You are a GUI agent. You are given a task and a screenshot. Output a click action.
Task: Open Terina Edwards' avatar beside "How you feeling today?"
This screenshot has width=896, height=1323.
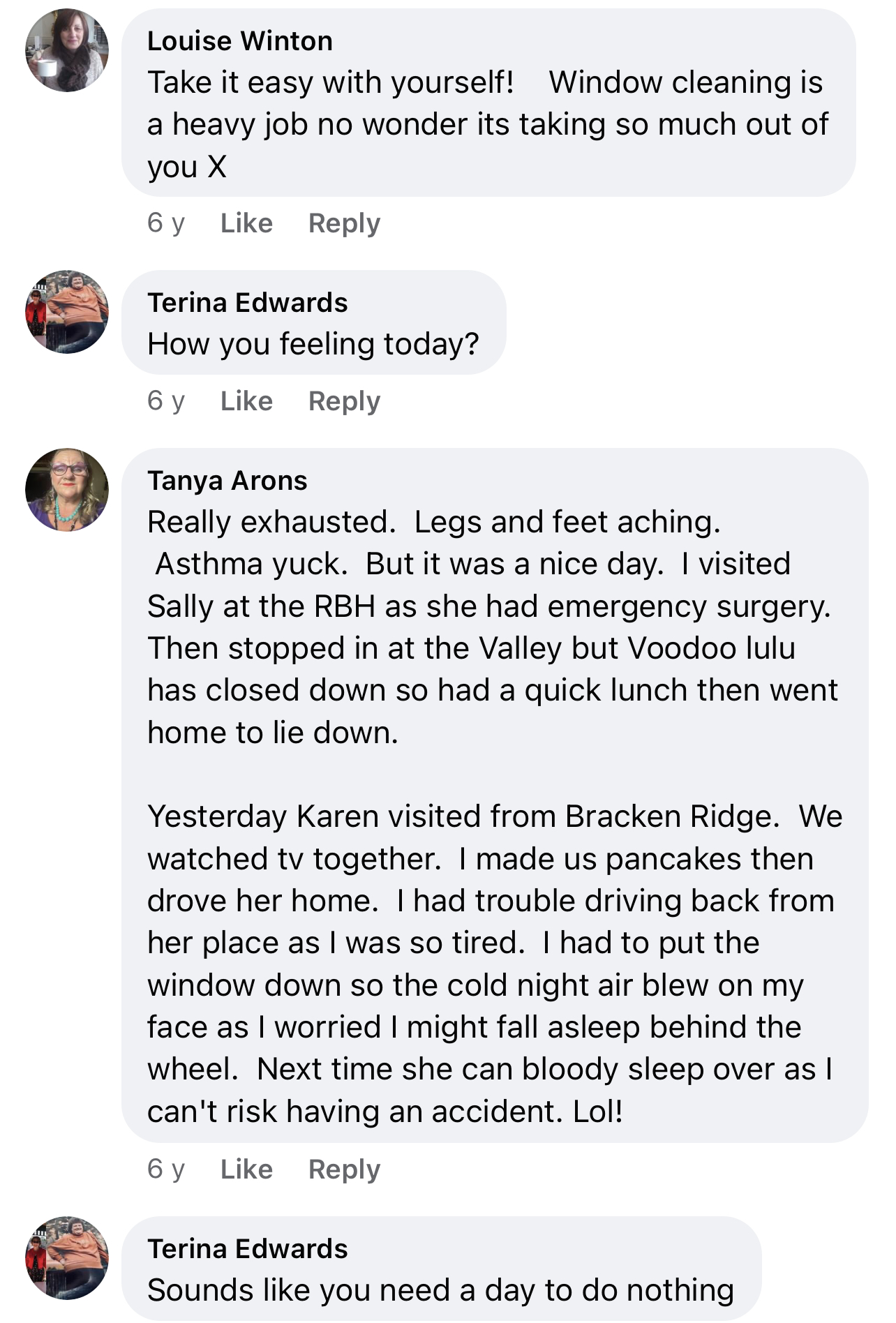67,312
